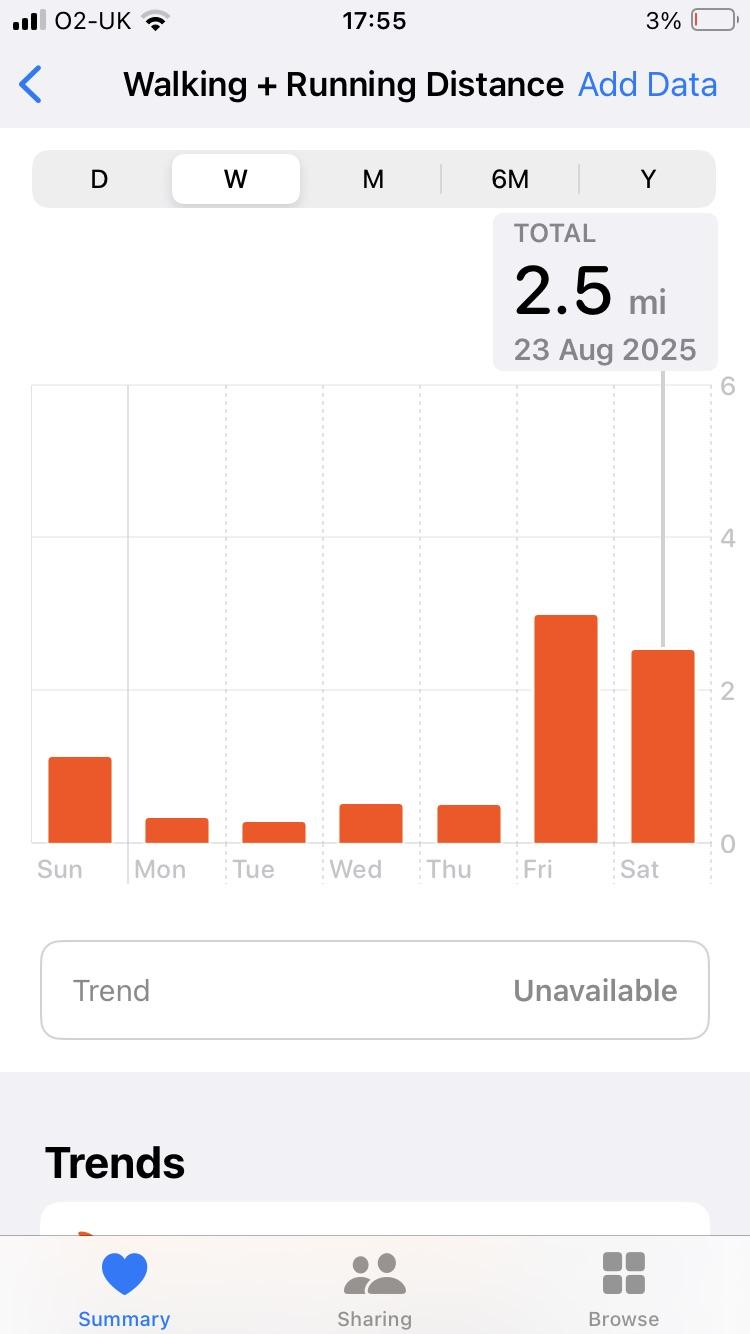Screen dimensions: 750x1334
Task: Show the 6M six-month view
Action: [510, 179]
